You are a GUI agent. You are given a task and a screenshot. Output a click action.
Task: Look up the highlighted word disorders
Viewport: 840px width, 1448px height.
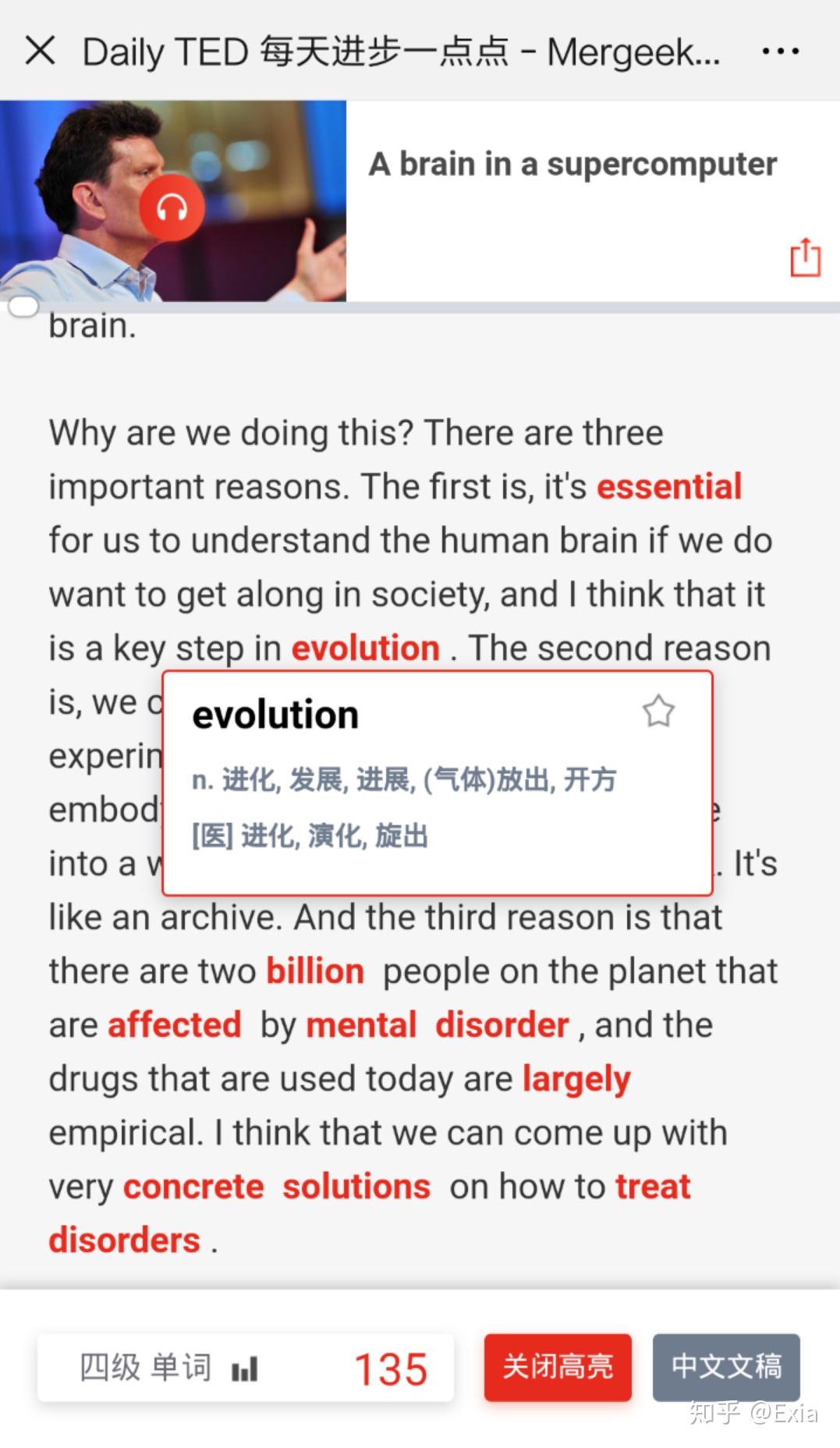pos(125,1240)
